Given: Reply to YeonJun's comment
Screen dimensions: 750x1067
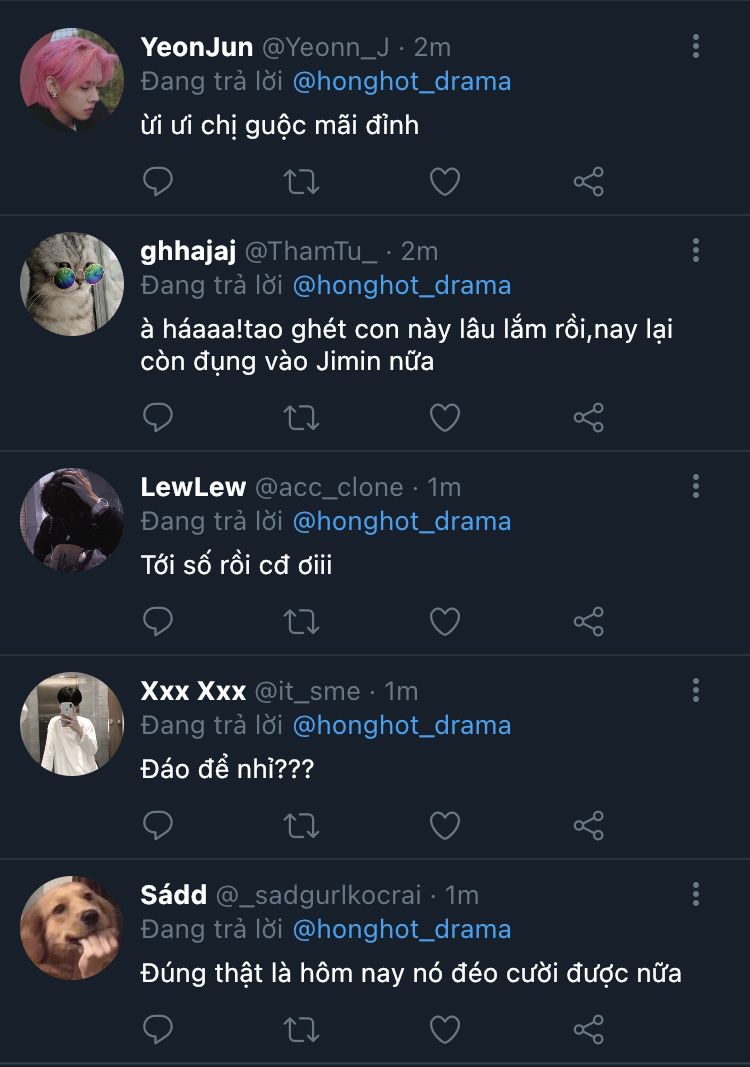Looking at the screenshot, I should [x=158, y=182].
